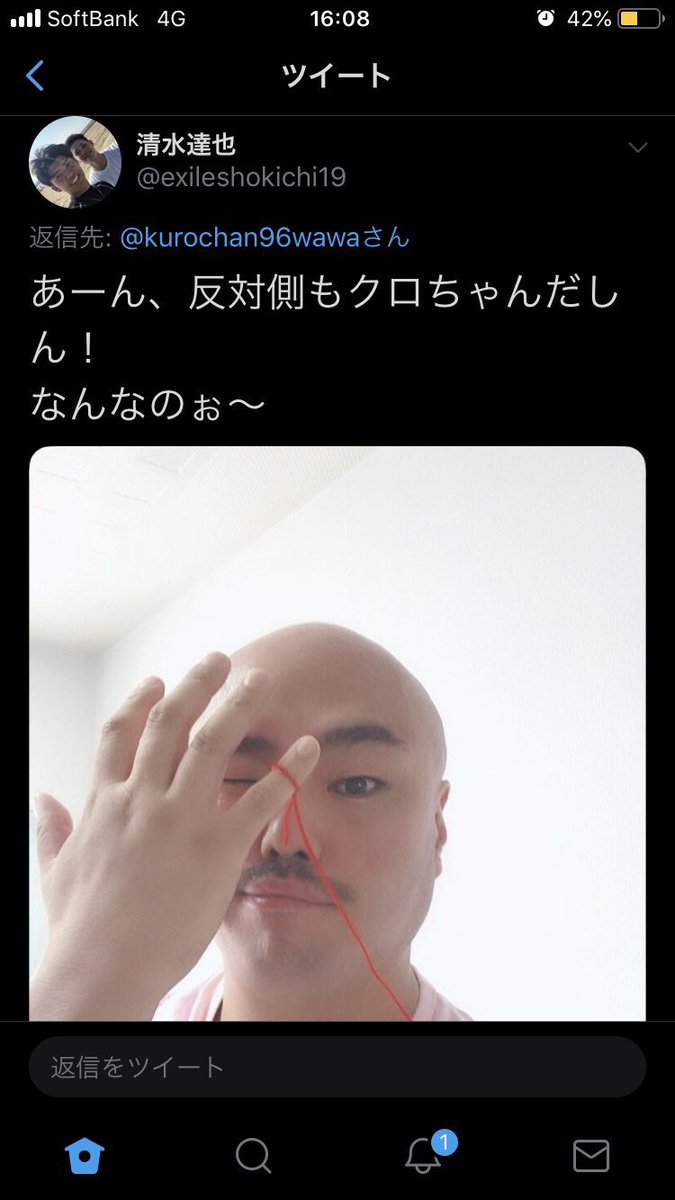The height and width of the screenshot is (1200, 675).
Task: Expand the tweet options chevron
Action: [x=637, y=148]
